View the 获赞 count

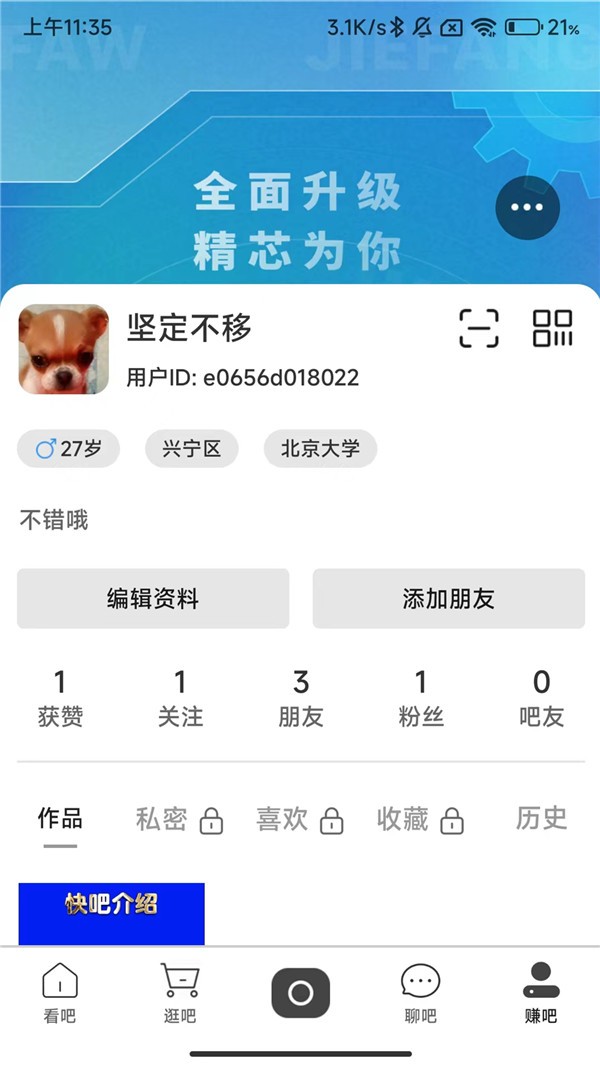coord(60,698)
